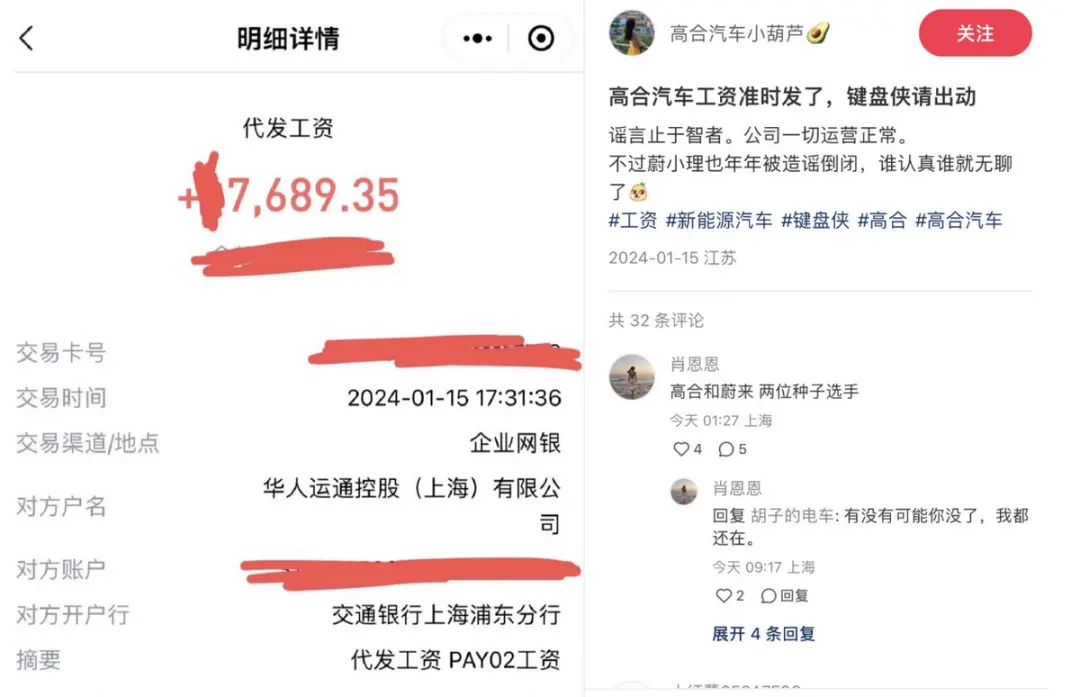Open the #高合 hashtag
This screenshot has height=697, width=1080.
click(881, 221)
